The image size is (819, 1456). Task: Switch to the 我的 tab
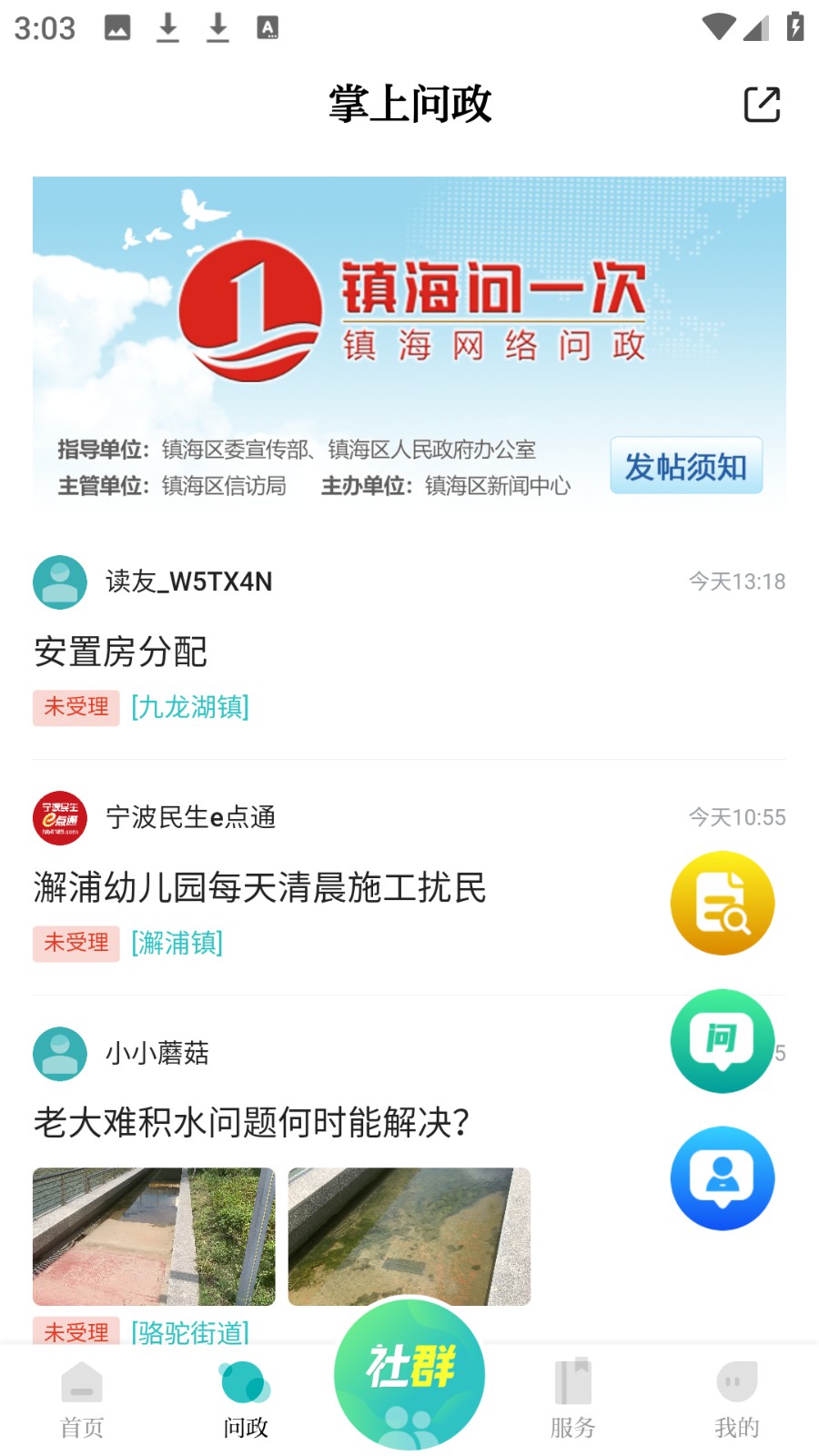736,1400
